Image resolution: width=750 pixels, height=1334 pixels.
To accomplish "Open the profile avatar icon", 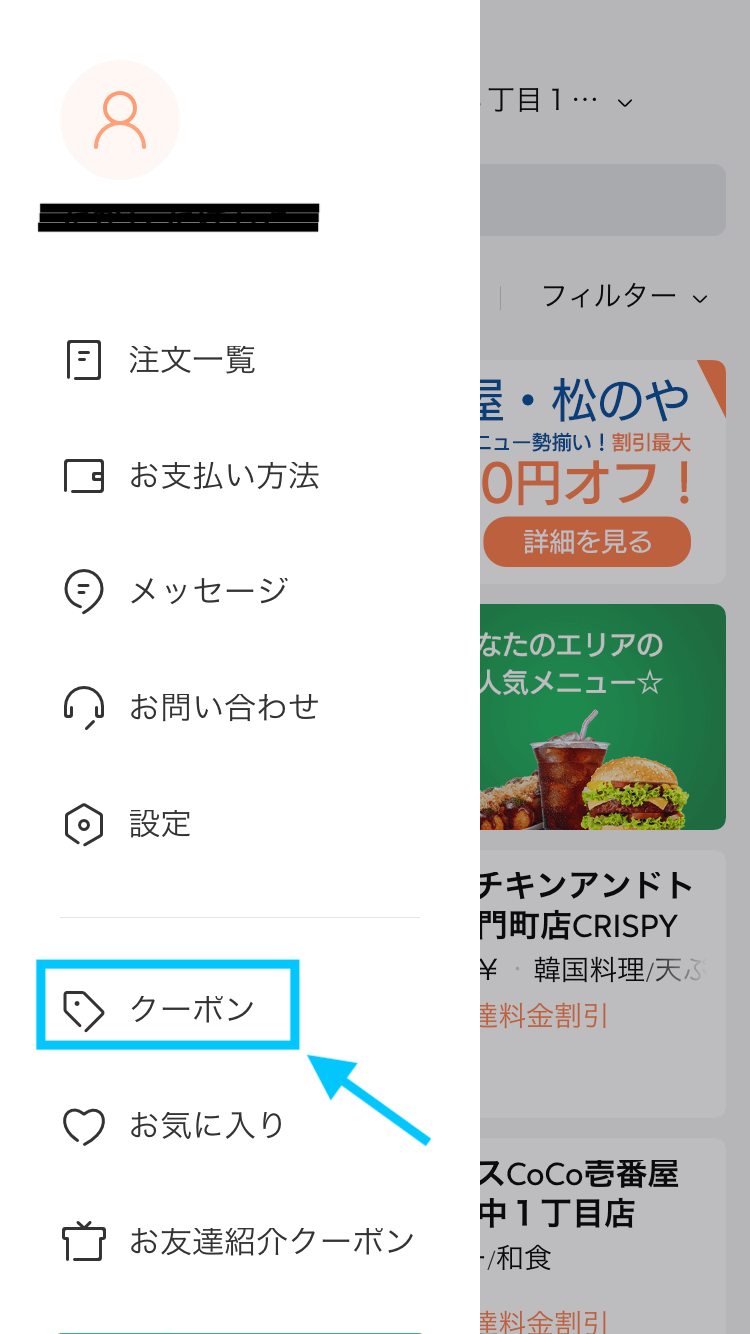I will click(120, 120).
